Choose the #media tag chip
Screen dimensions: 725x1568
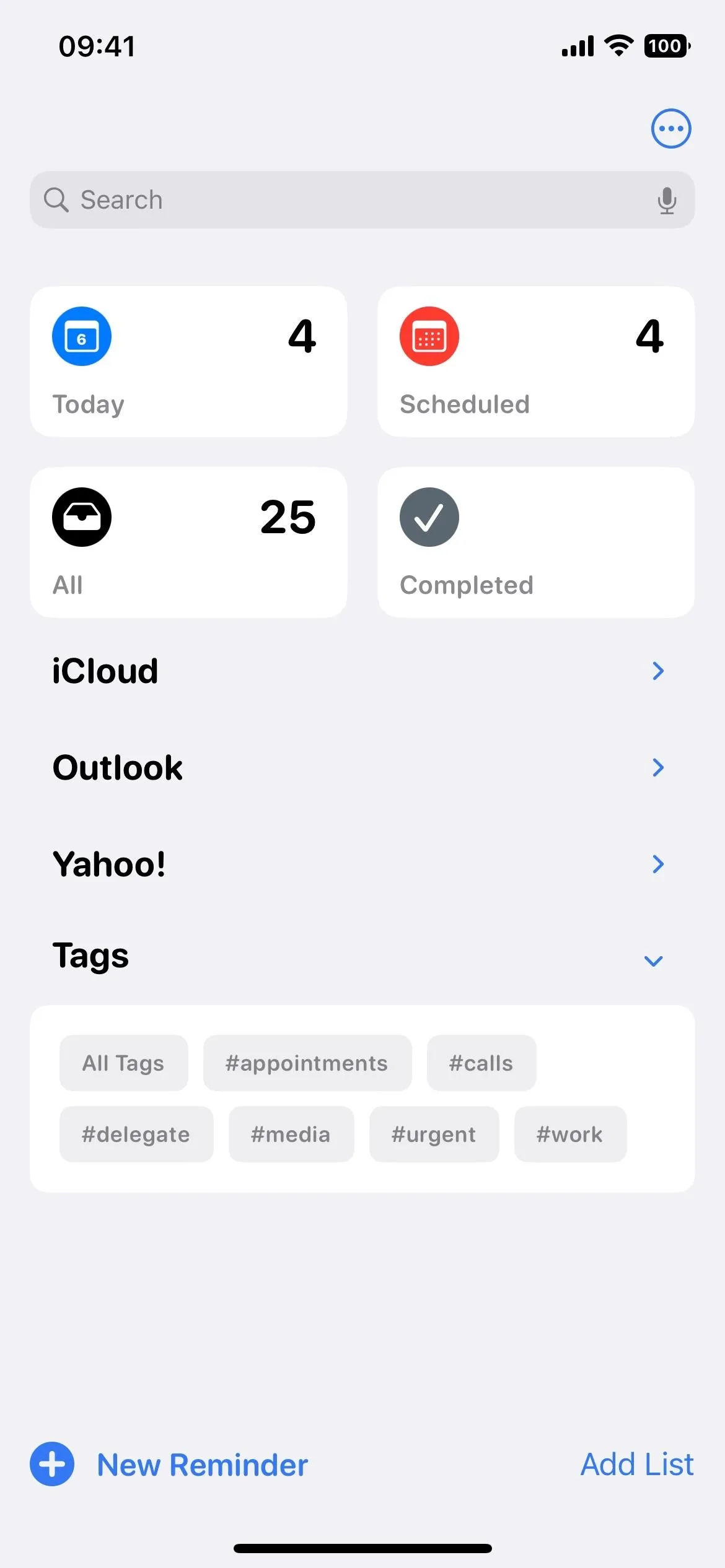[x=291, y=1134]
